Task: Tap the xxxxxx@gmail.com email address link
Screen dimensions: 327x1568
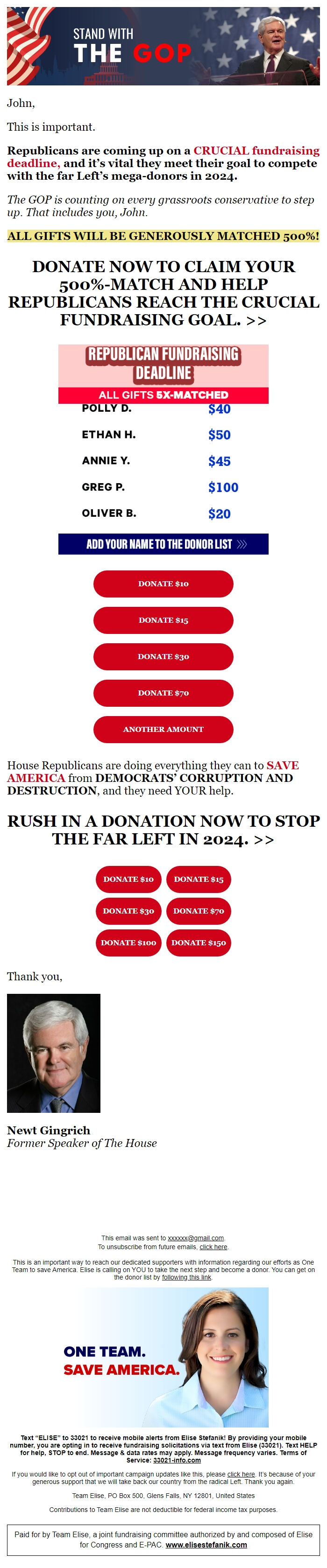Action: pos(195,1238)
